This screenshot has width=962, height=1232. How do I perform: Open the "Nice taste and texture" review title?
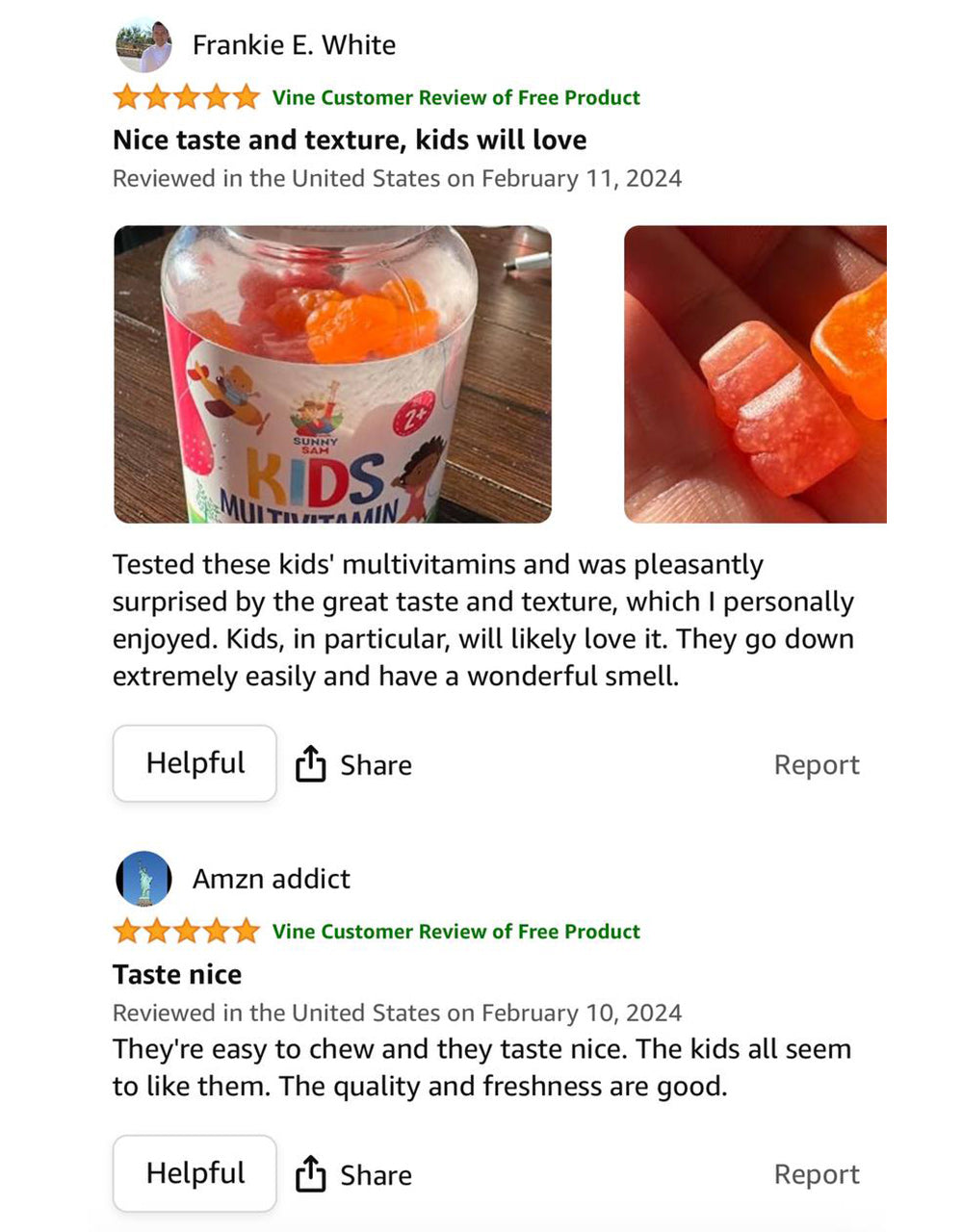(350, 141)
